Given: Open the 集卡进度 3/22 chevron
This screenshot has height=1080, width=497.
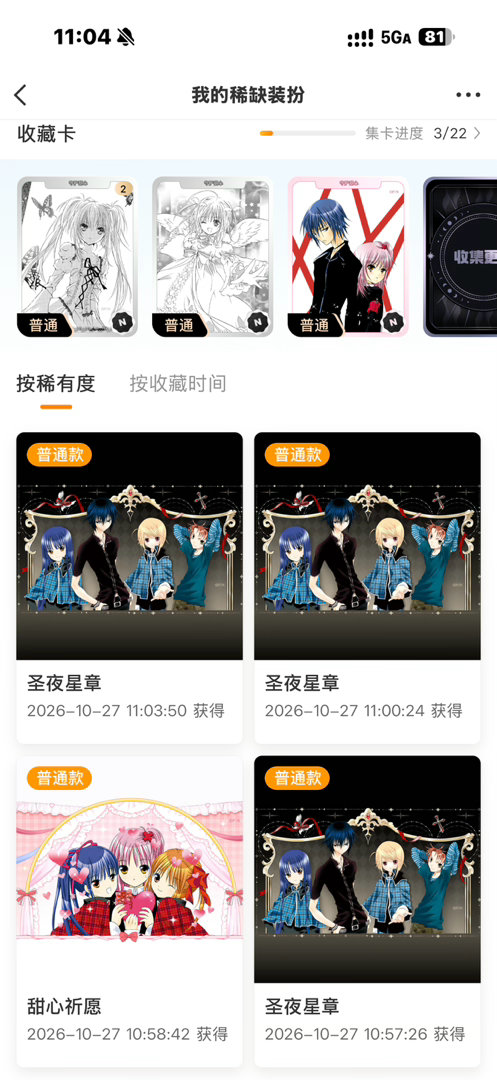Looking at the screenshot, I should (477, 134).
